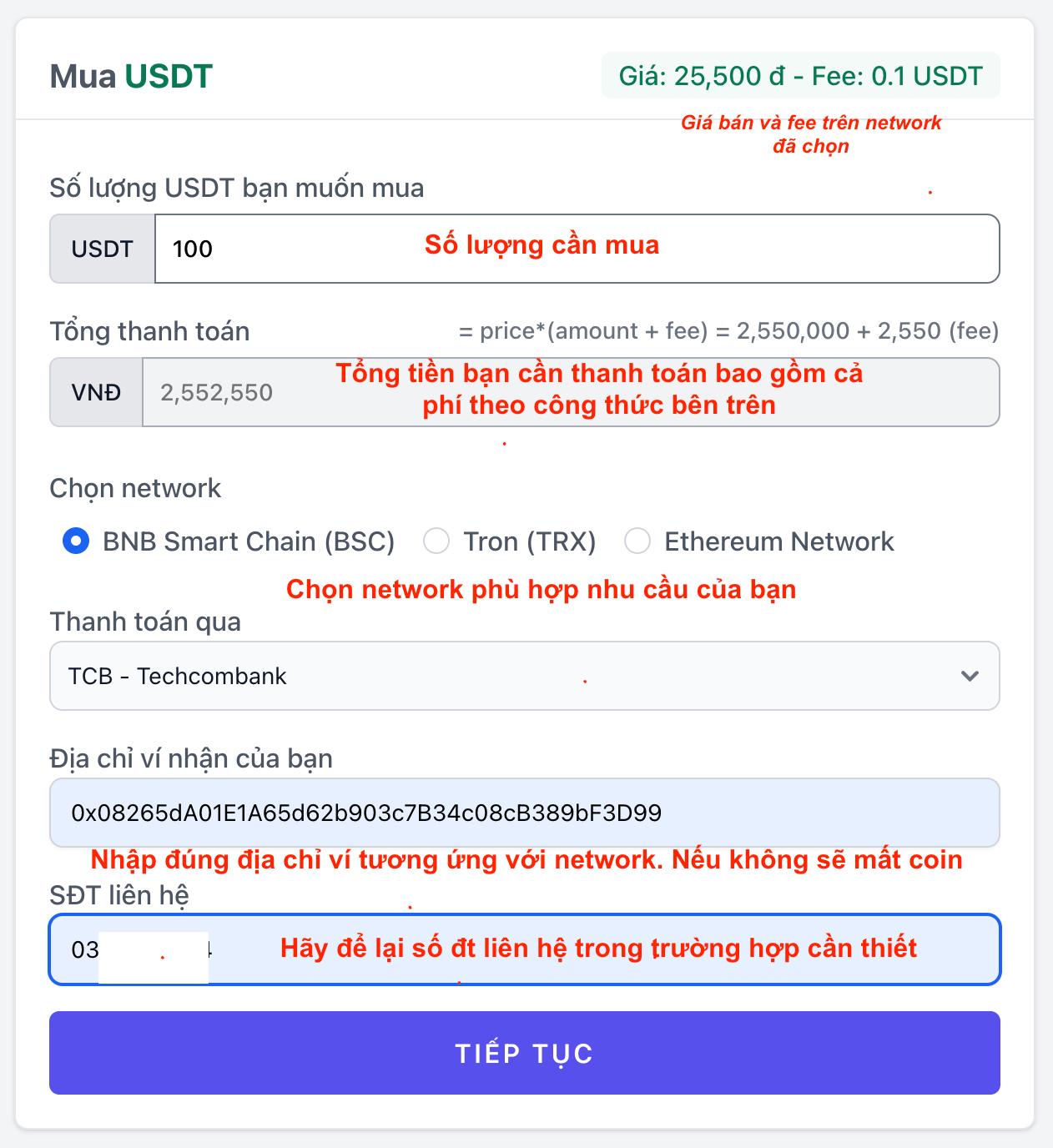Expand the TCB - Techcombank payment dropdown
The image size is (1053, 1148).
(524, 676)
